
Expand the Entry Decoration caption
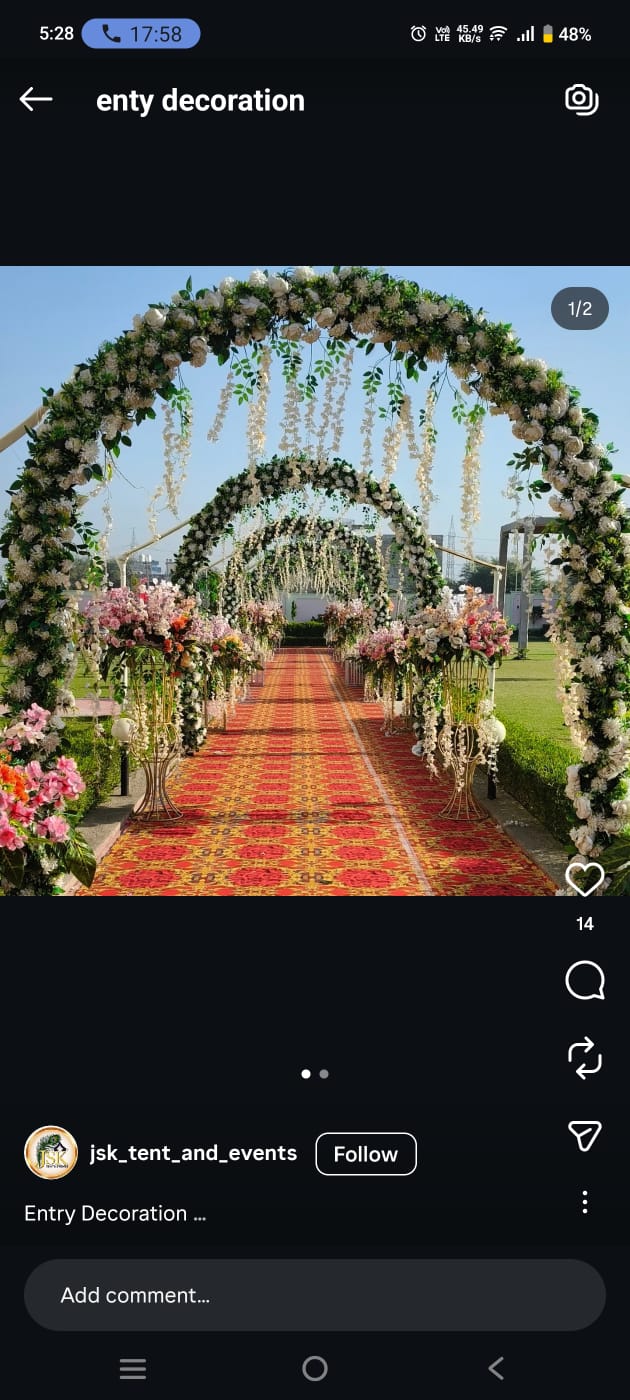tap(115, 1213)
